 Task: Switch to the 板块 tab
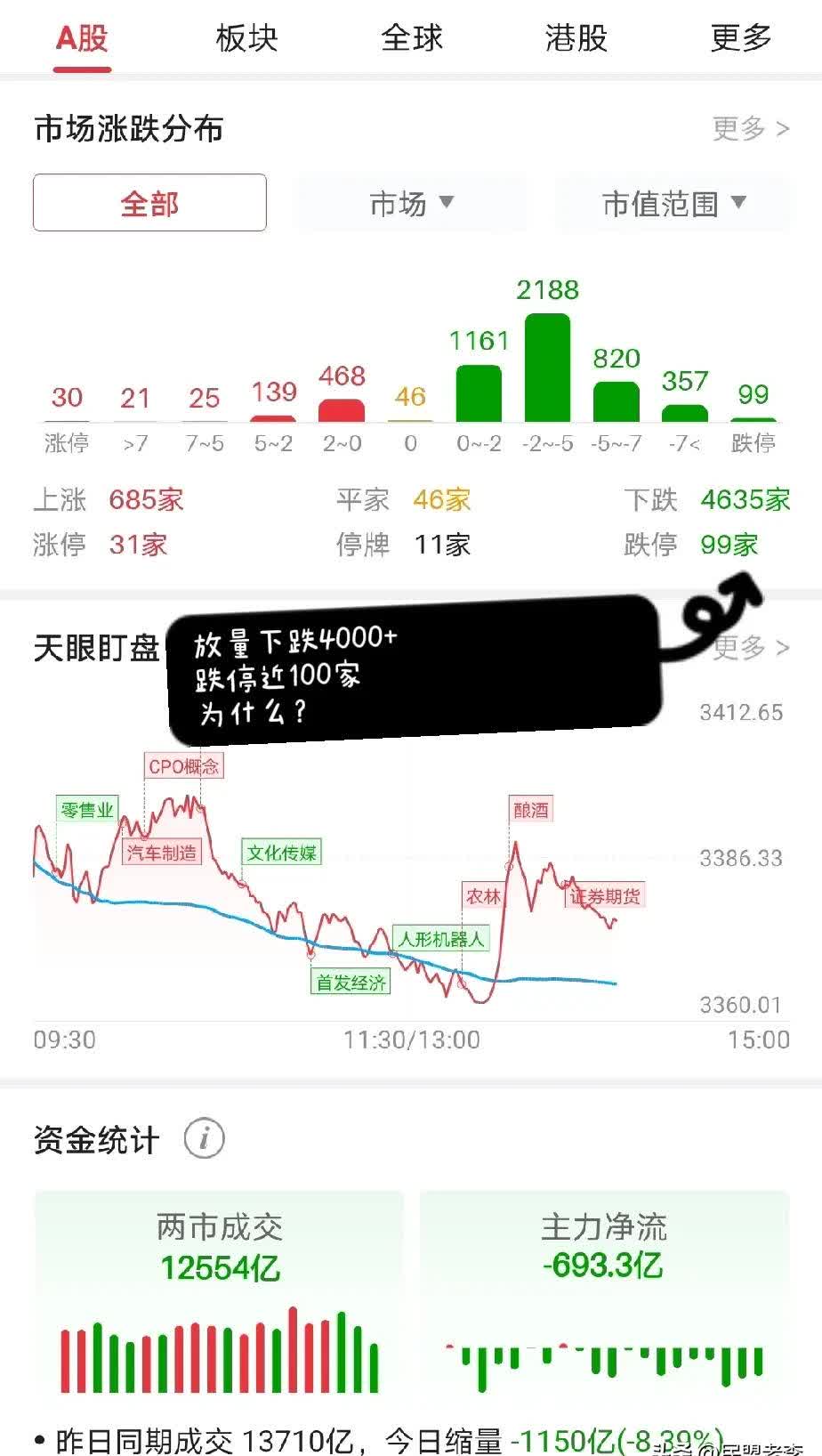point(246,37)
